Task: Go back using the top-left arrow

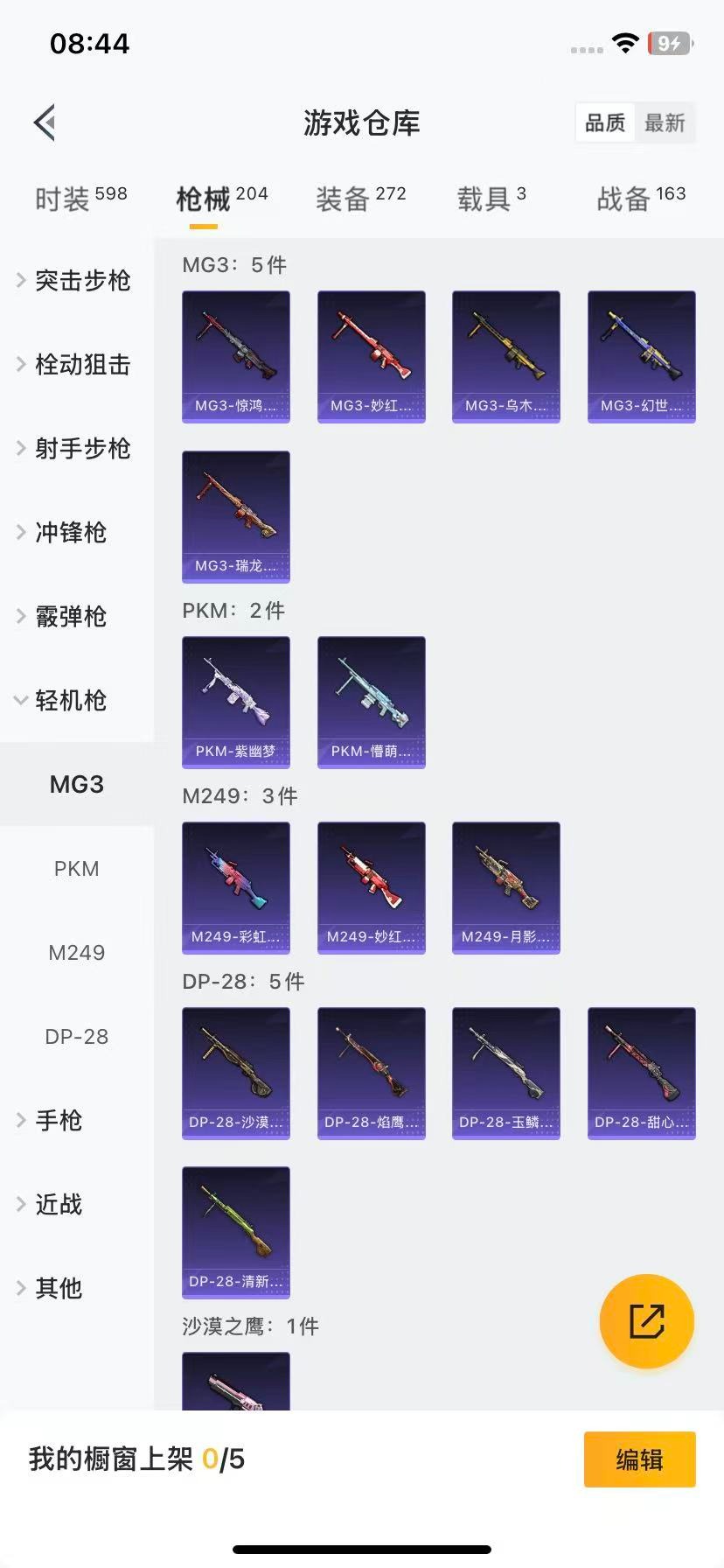Action: [45, 122]
